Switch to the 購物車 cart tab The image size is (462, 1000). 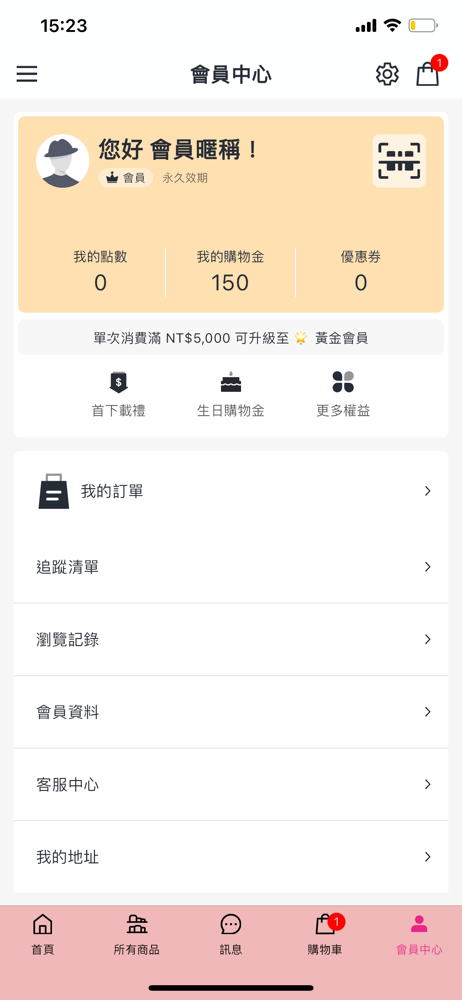click(x=325, y=934)
